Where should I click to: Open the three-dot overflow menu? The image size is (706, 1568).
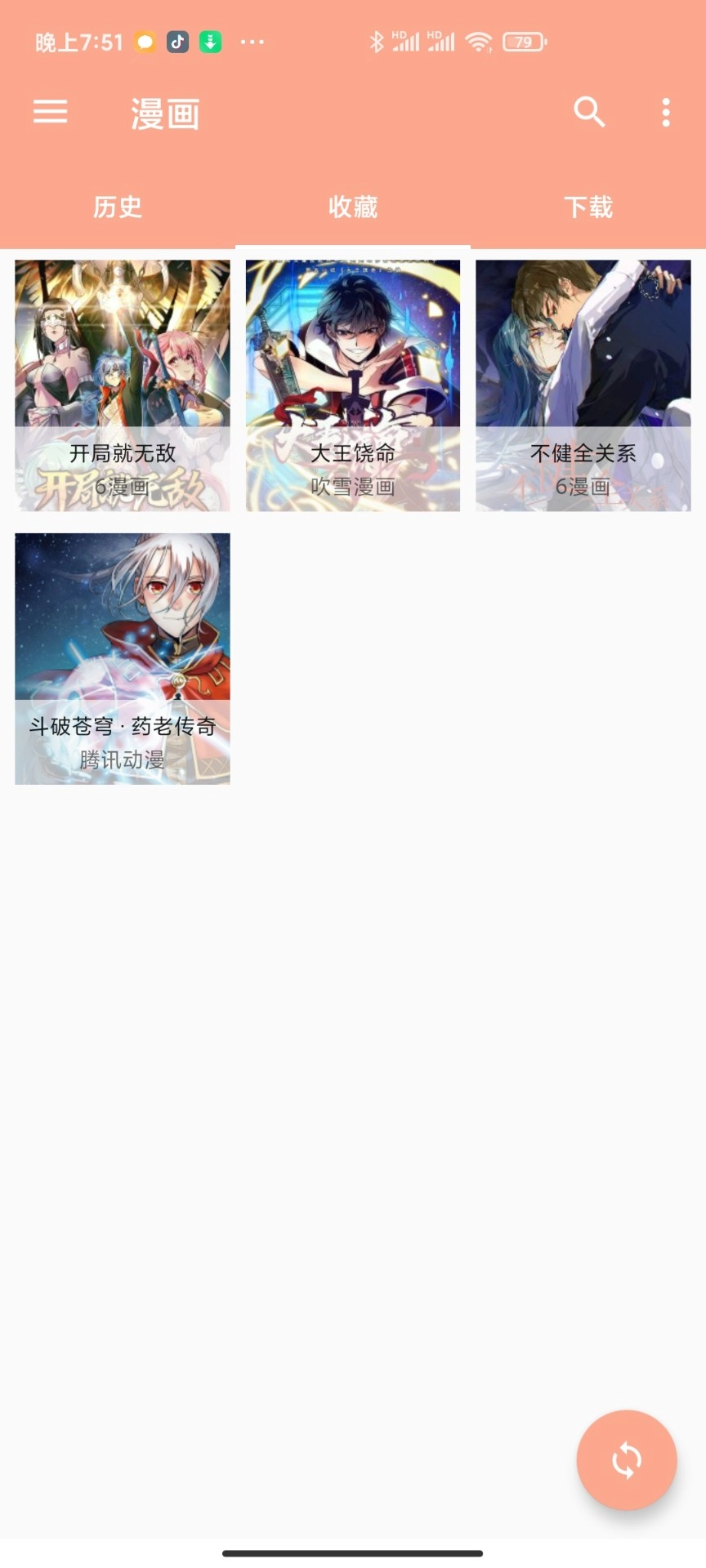tap(666, 112)
